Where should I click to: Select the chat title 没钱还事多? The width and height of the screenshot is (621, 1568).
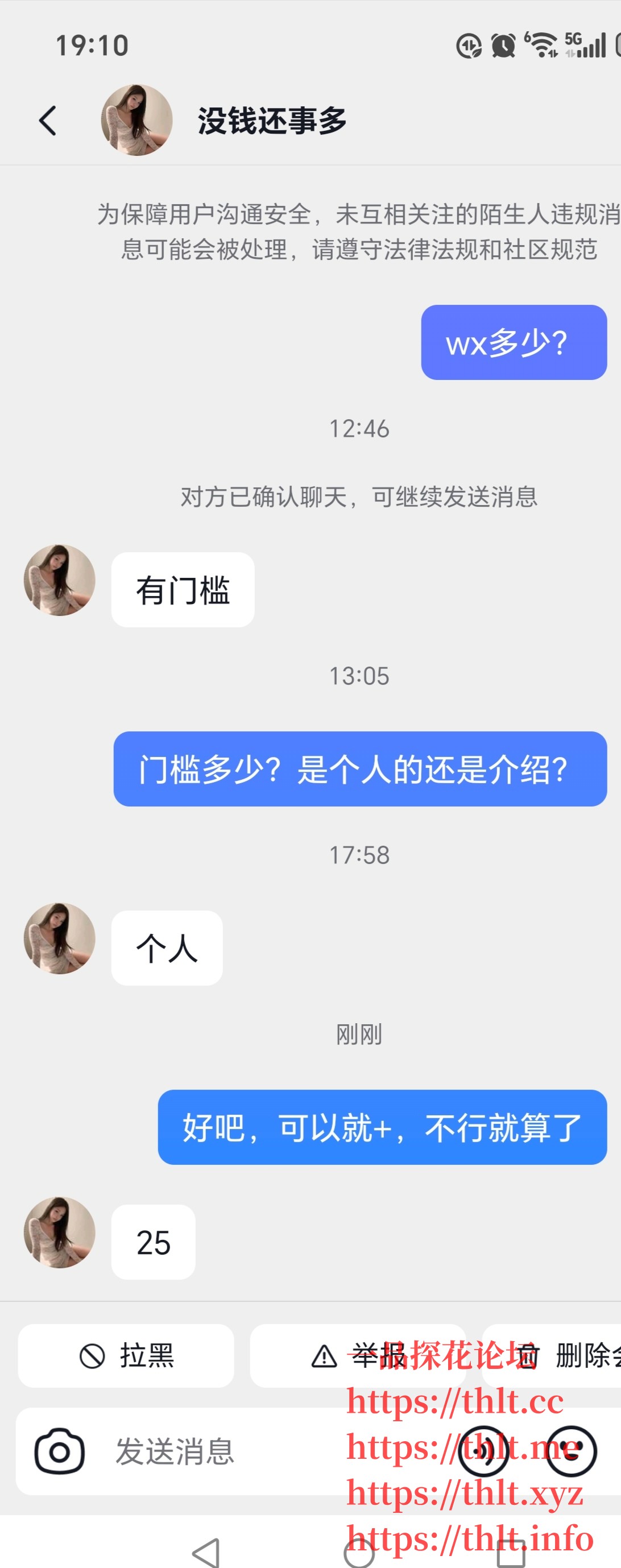(x=271, y=119)
